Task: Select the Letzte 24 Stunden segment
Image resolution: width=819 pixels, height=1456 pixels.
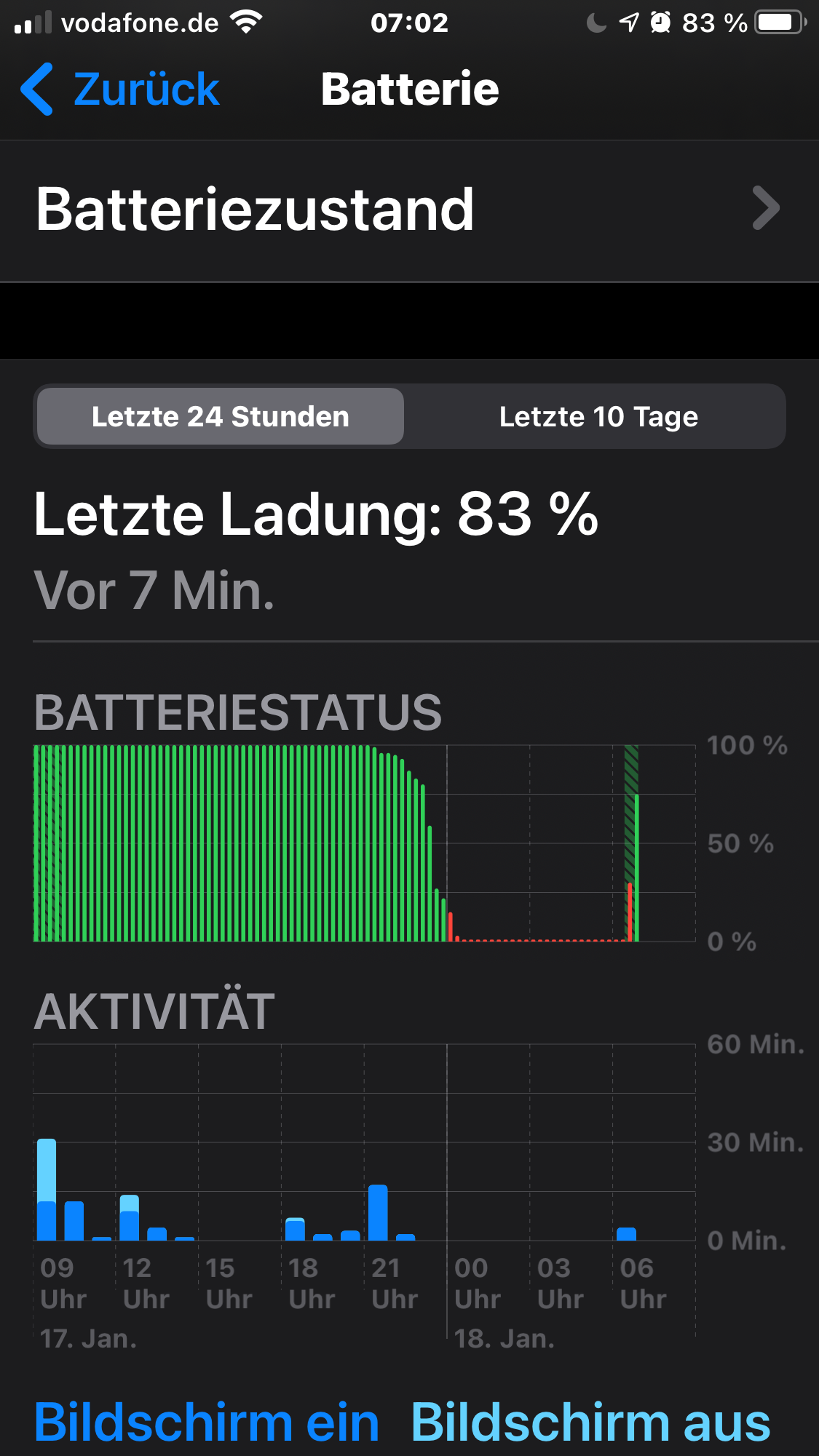Action: [221, 416]
